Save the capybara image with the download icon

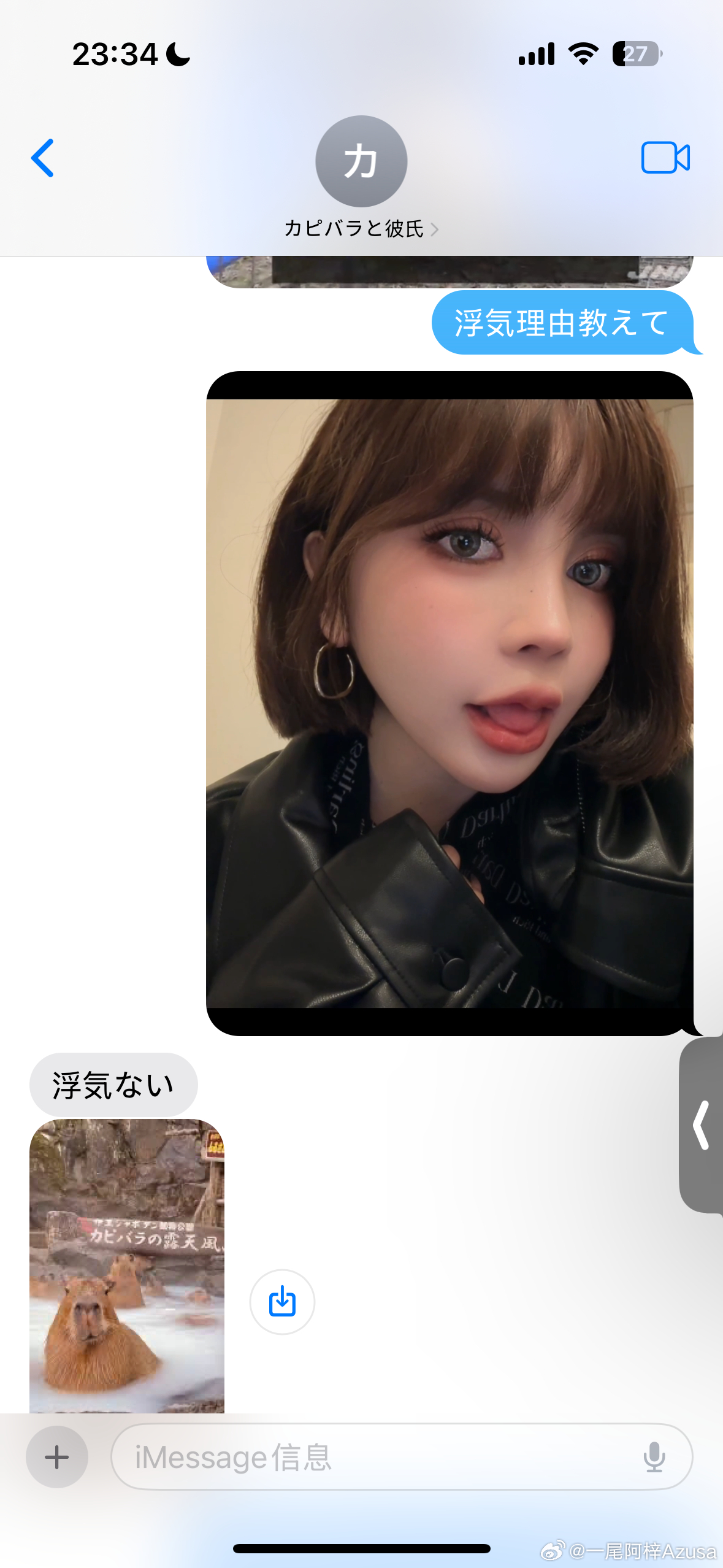(282, 1301)
